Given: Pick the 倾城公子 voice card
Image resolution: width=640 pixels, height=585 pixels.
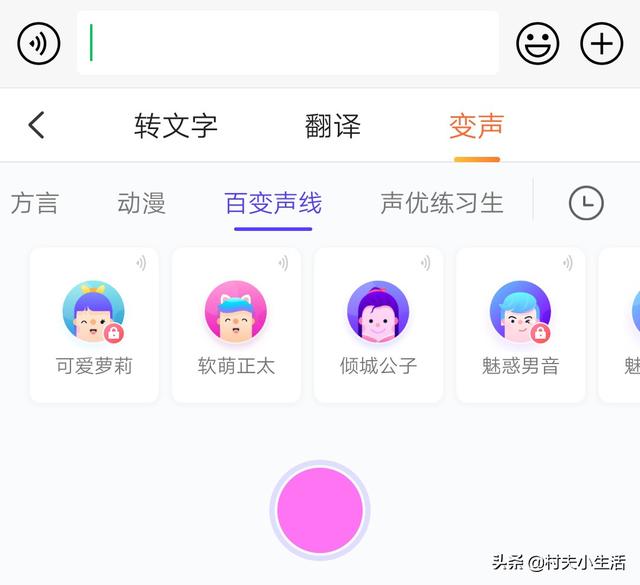Looking at the screenshot, I should 378,325.
